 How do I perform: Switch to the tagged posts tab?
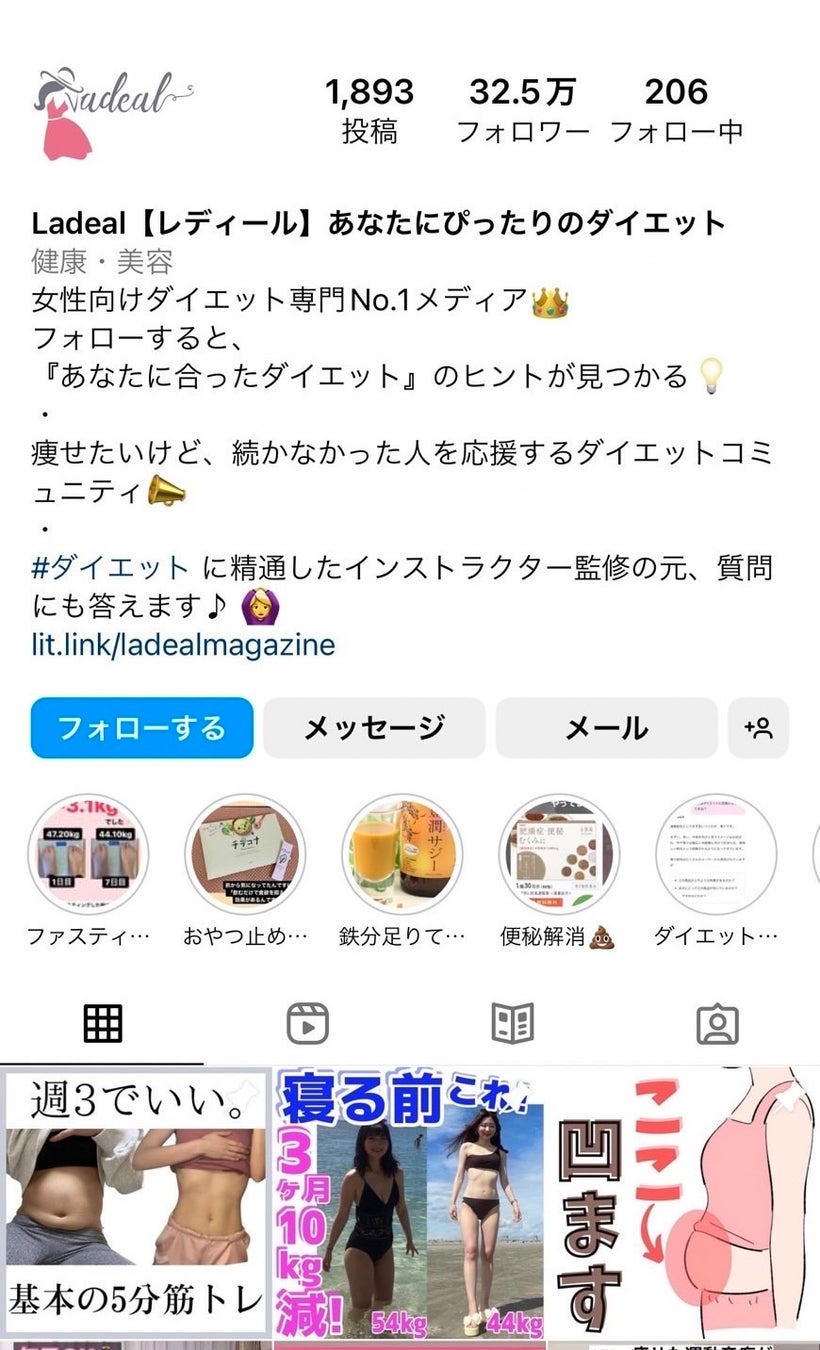(717, 1024)
